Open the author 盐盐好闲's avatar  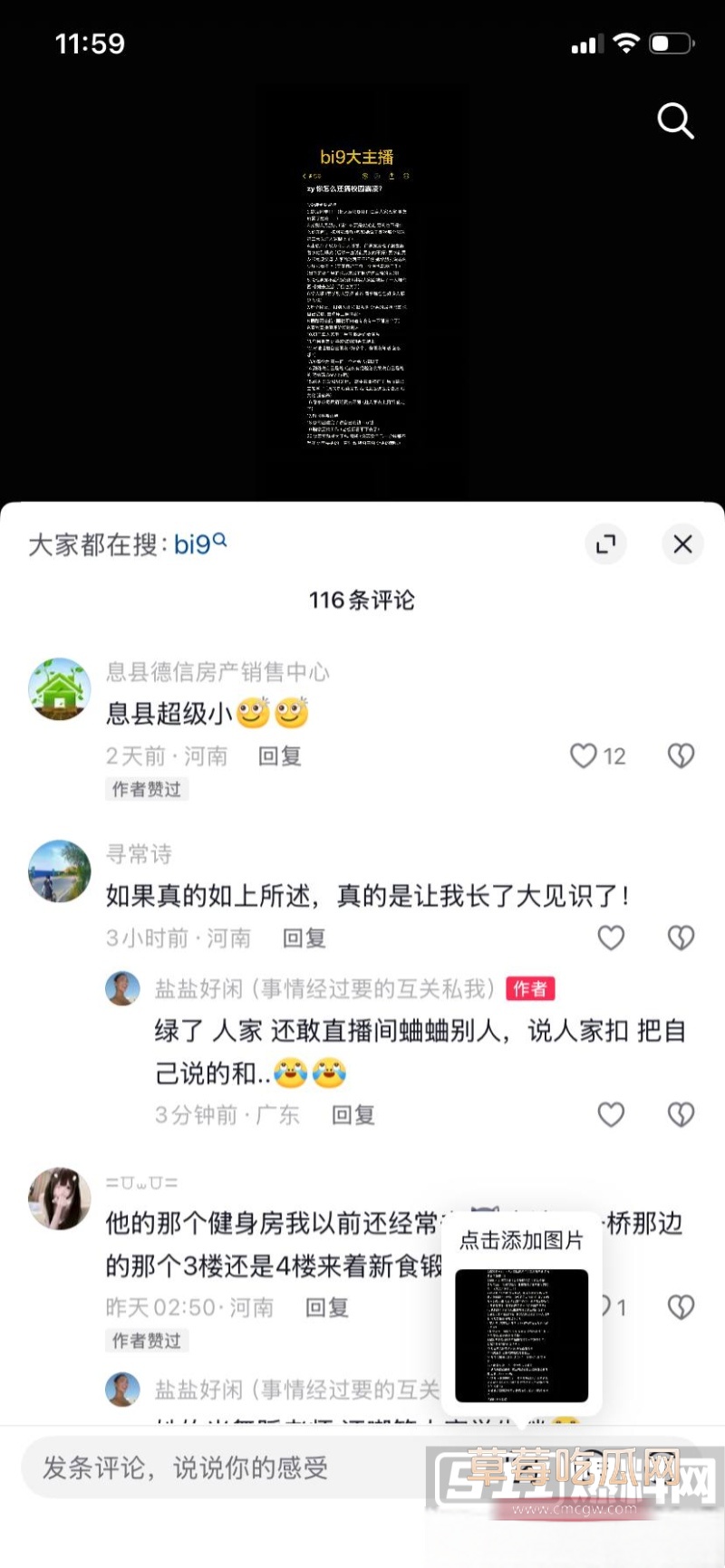coord(122,988)
